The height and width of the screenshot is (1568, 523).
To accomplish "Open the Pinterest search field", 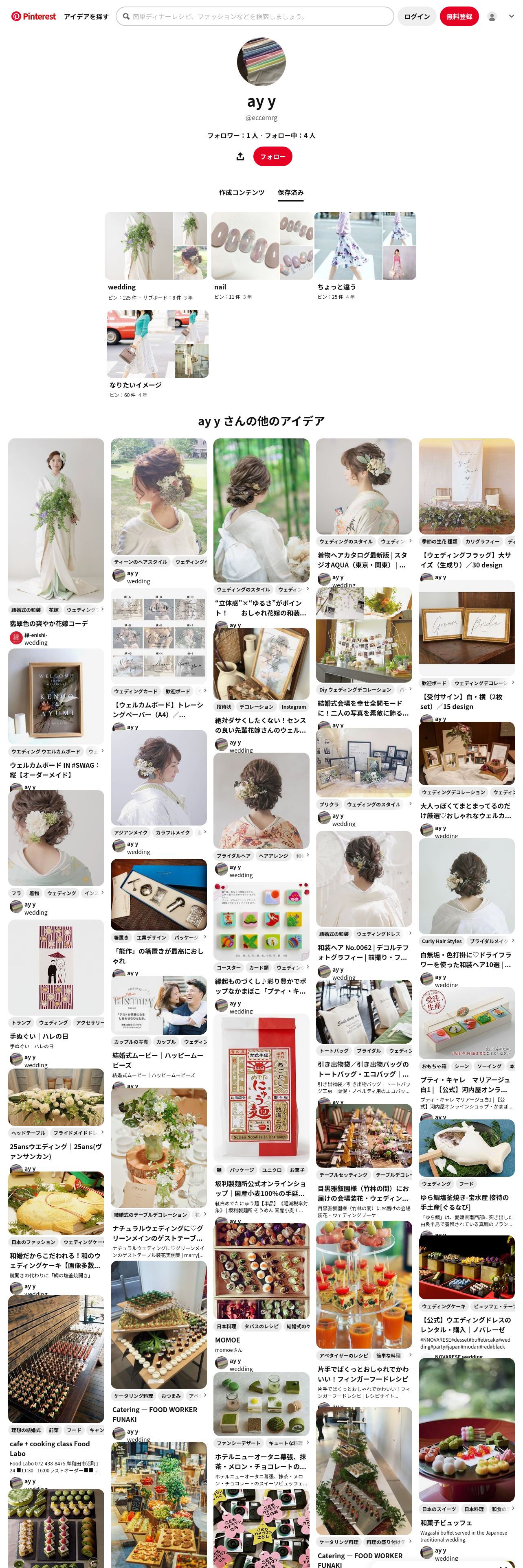I will 255,16.
